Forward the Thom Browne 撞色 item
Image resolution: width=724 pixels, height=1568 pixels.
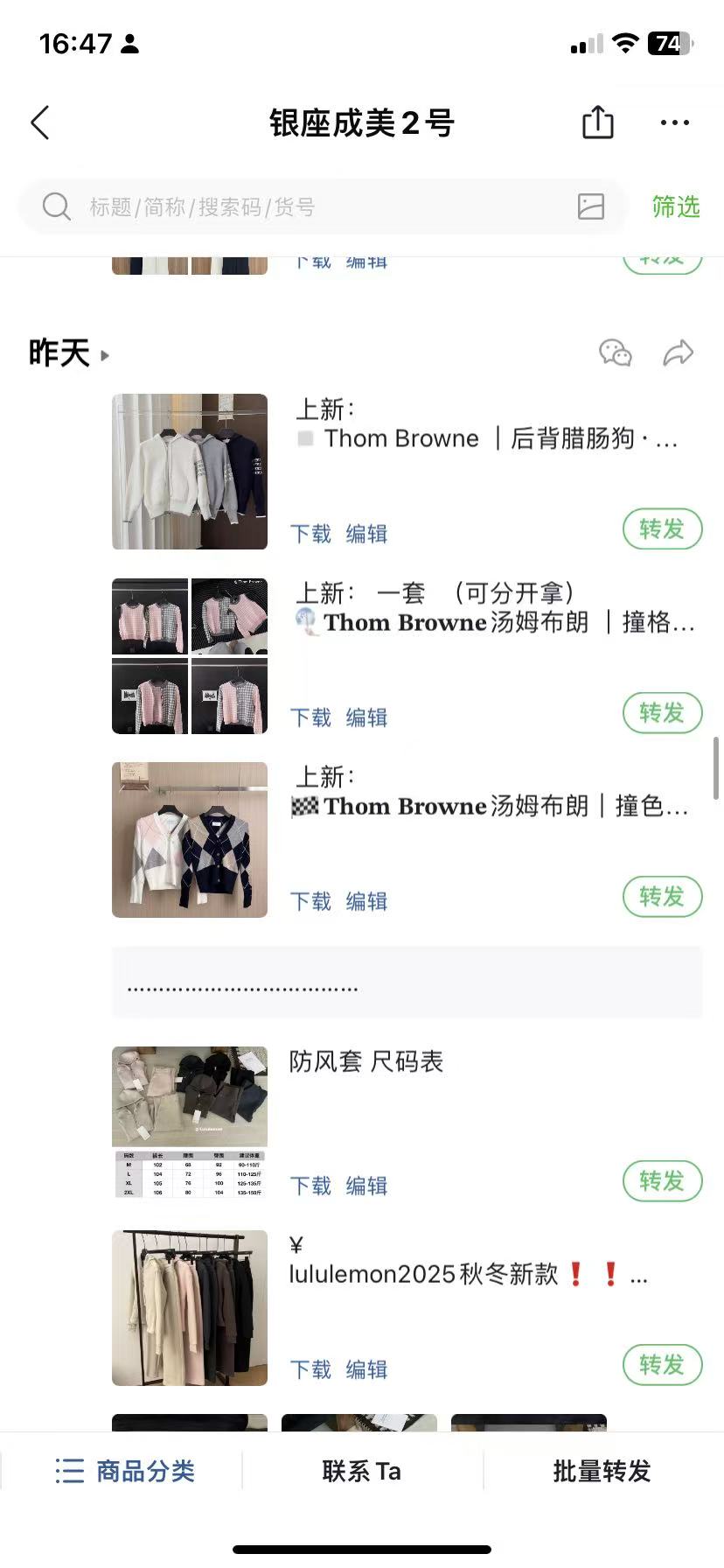pyautogui.click(x=662, y=897)
